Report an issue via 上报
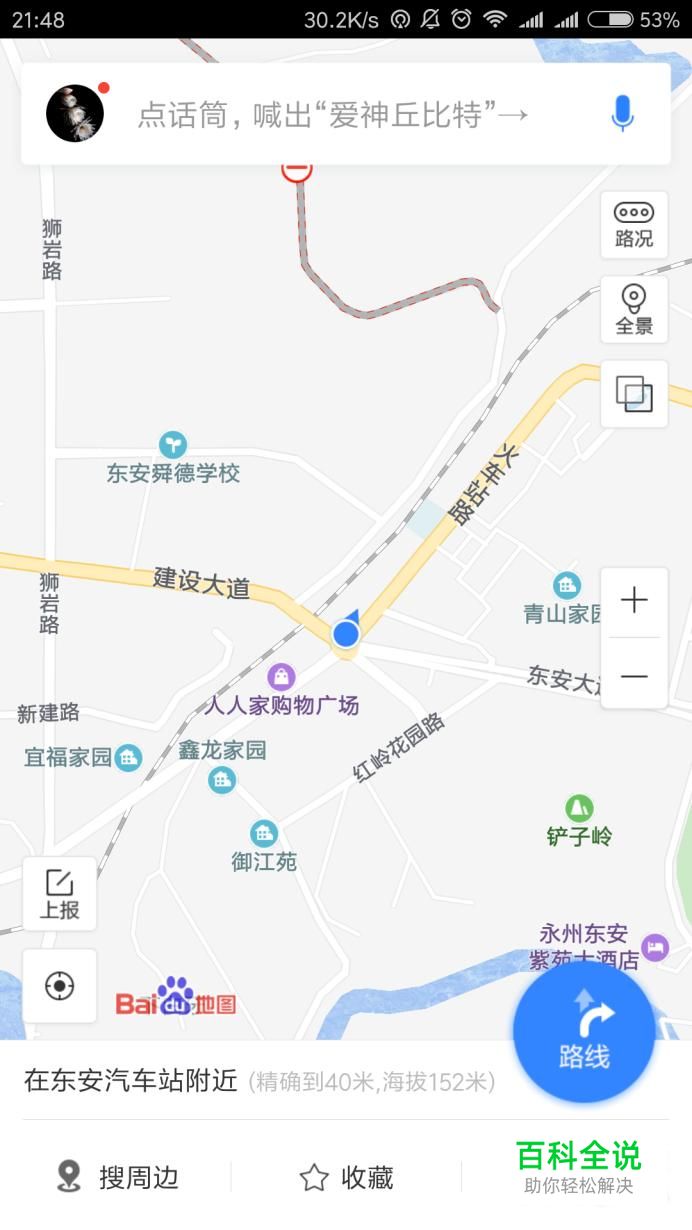 [60, 894]
